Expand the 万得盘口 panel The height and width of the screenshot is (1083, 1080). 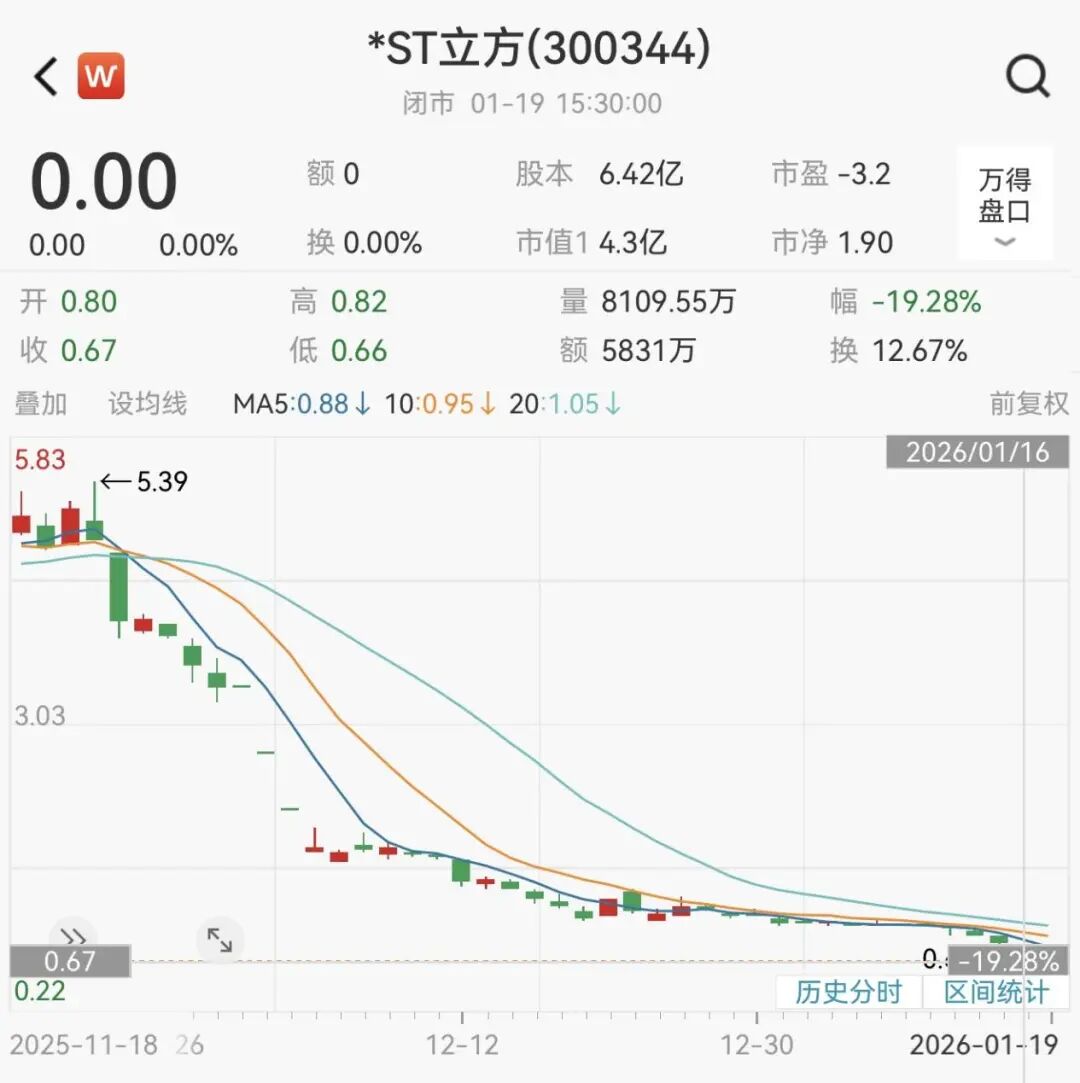pos(1004,205)
